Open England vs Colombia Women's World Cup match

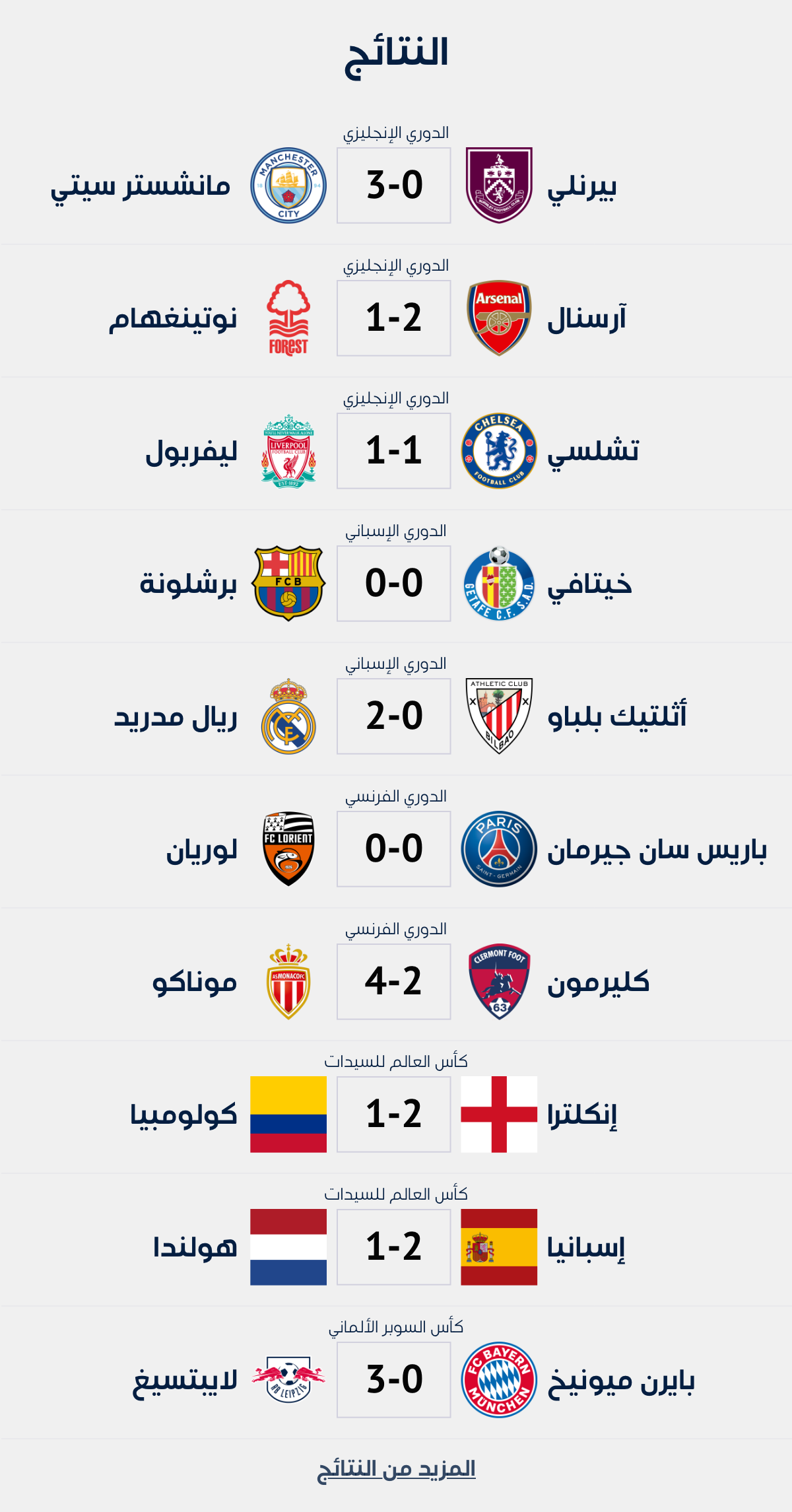394,1115
